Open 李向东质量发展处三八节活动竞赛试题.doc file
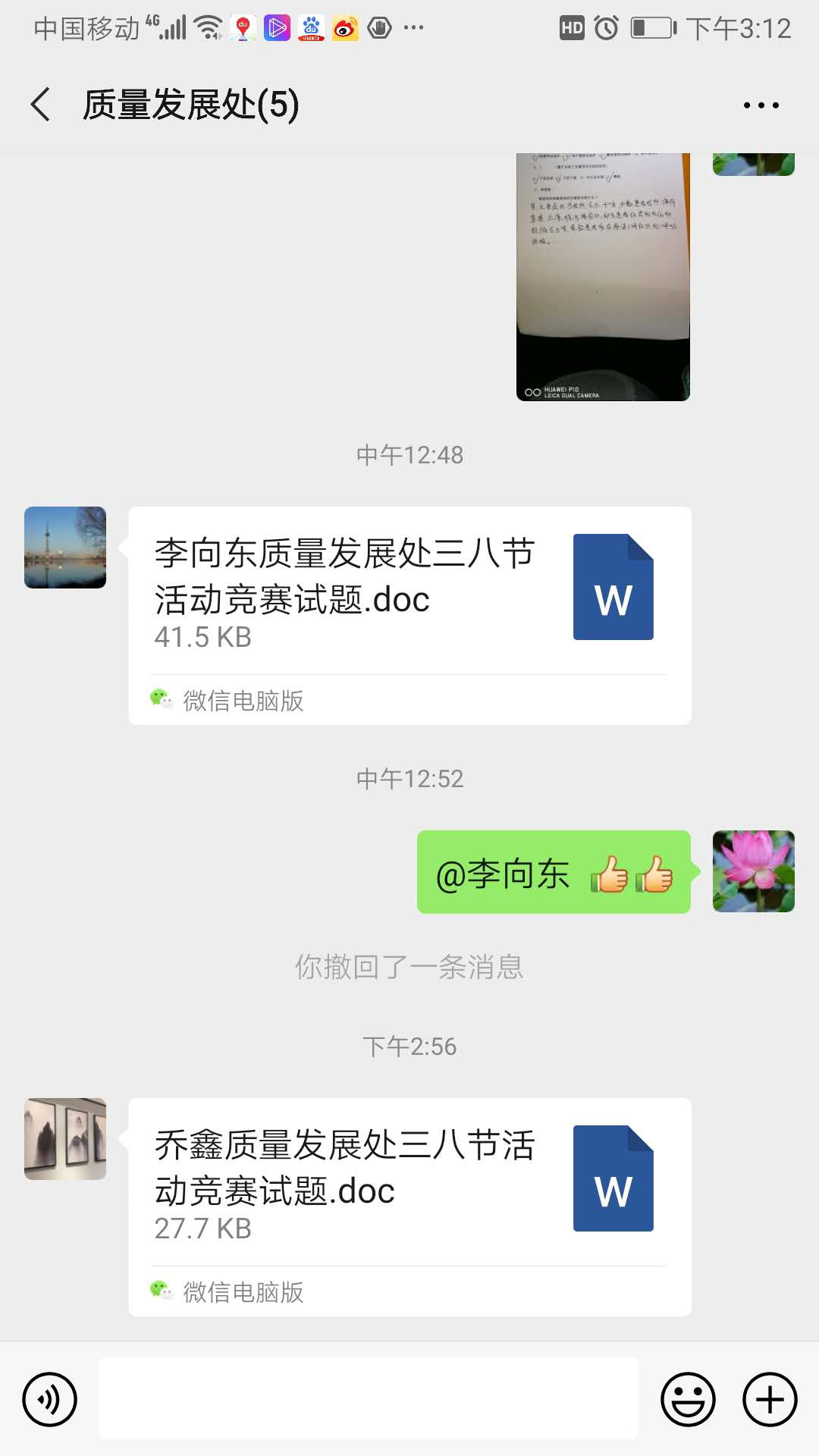Image resolution: width=819 pixels, height=1456 pixels. pyautogui.click(x=409, y=591)
